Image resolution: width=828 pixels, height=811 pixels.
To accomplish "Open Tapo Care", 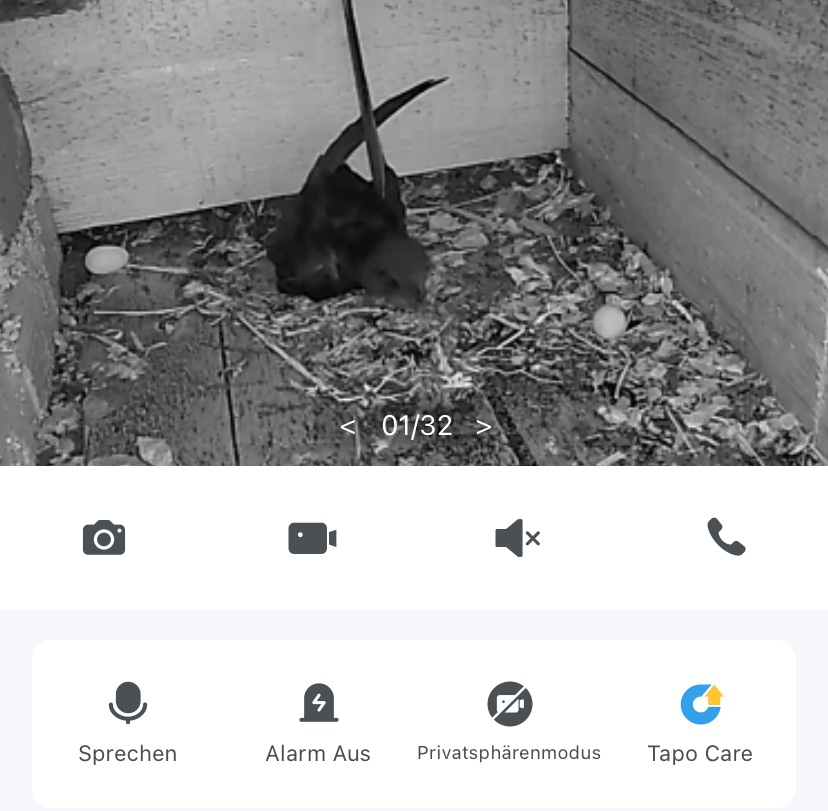I will 700,722.
